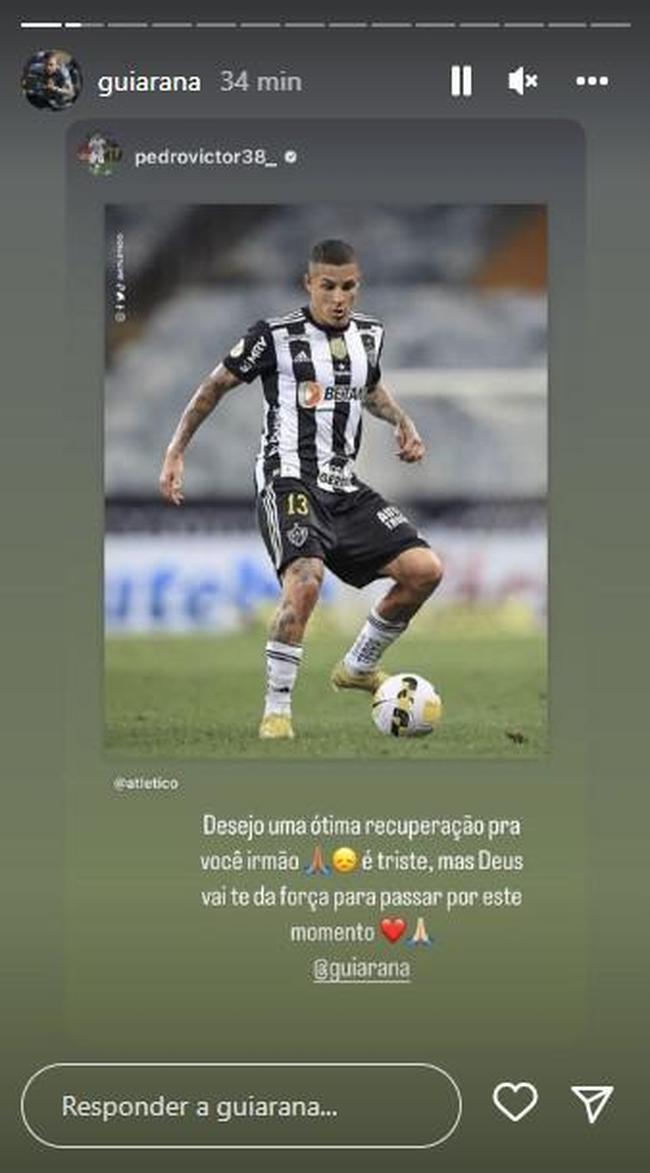Pause the story playback
Screen dimensions: 650x1173
pos(461,81)
